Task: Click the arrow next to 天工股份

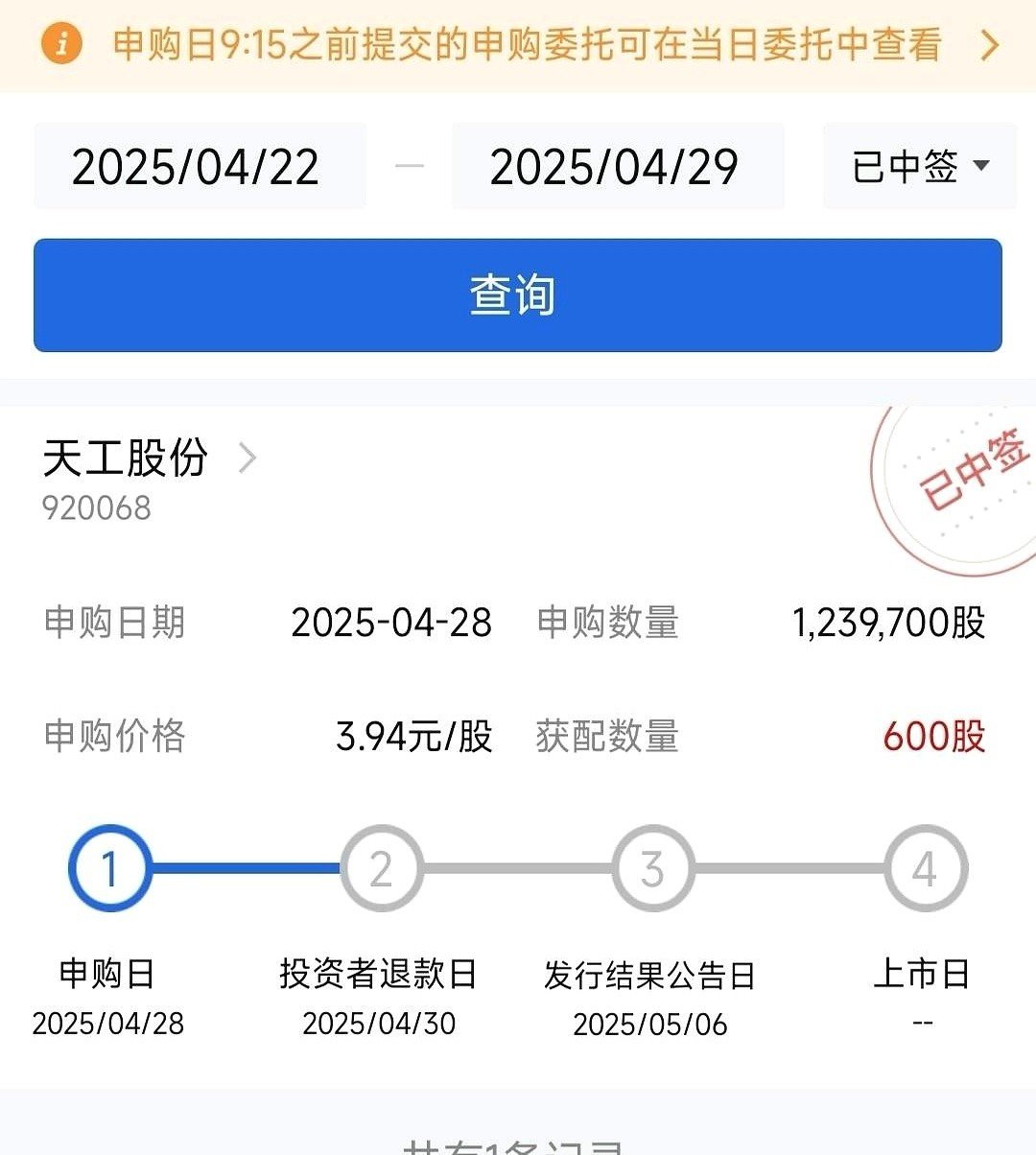Action: tap(248, 459)
